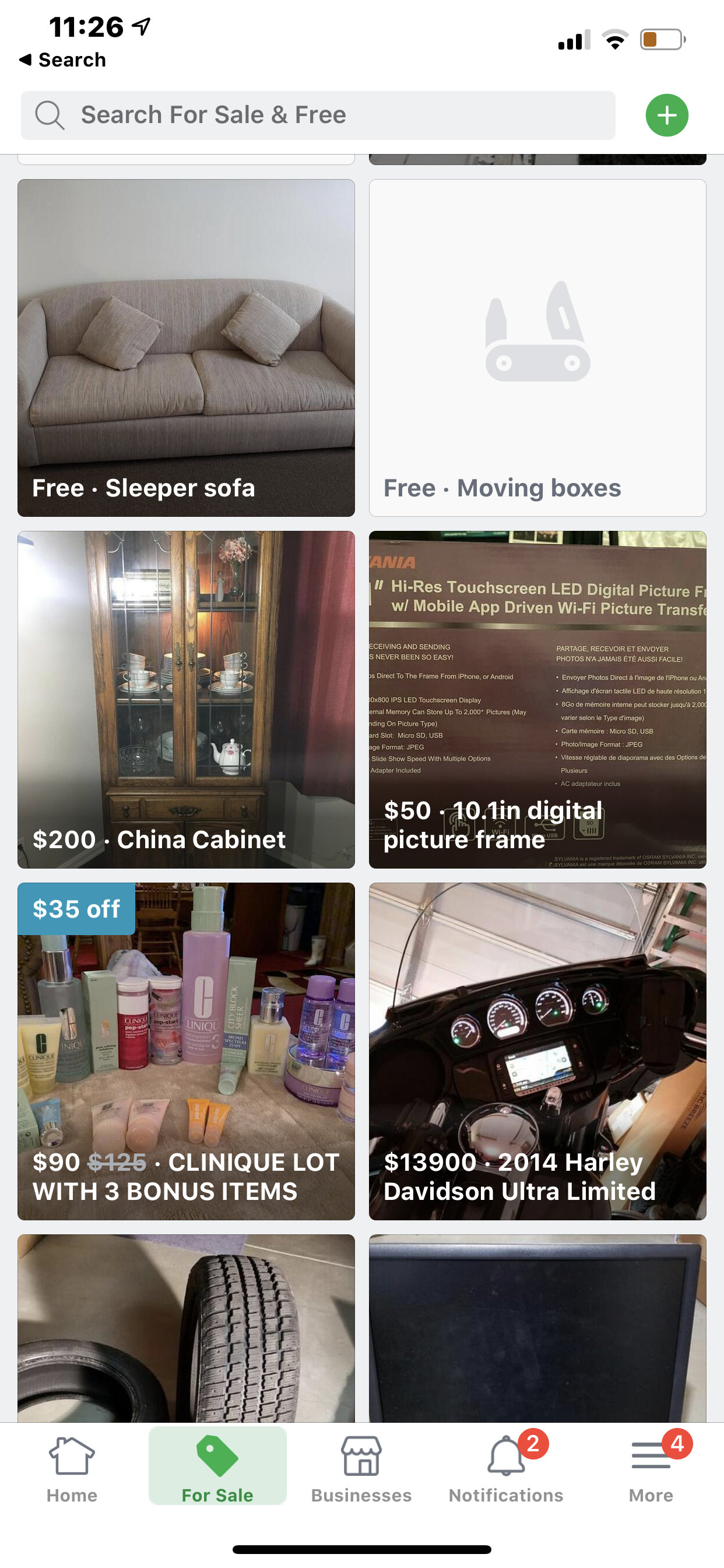Open the Notifications tab
Image resolution: width=724 pixels, height=1568 pixels.
tap(505, 1468)
